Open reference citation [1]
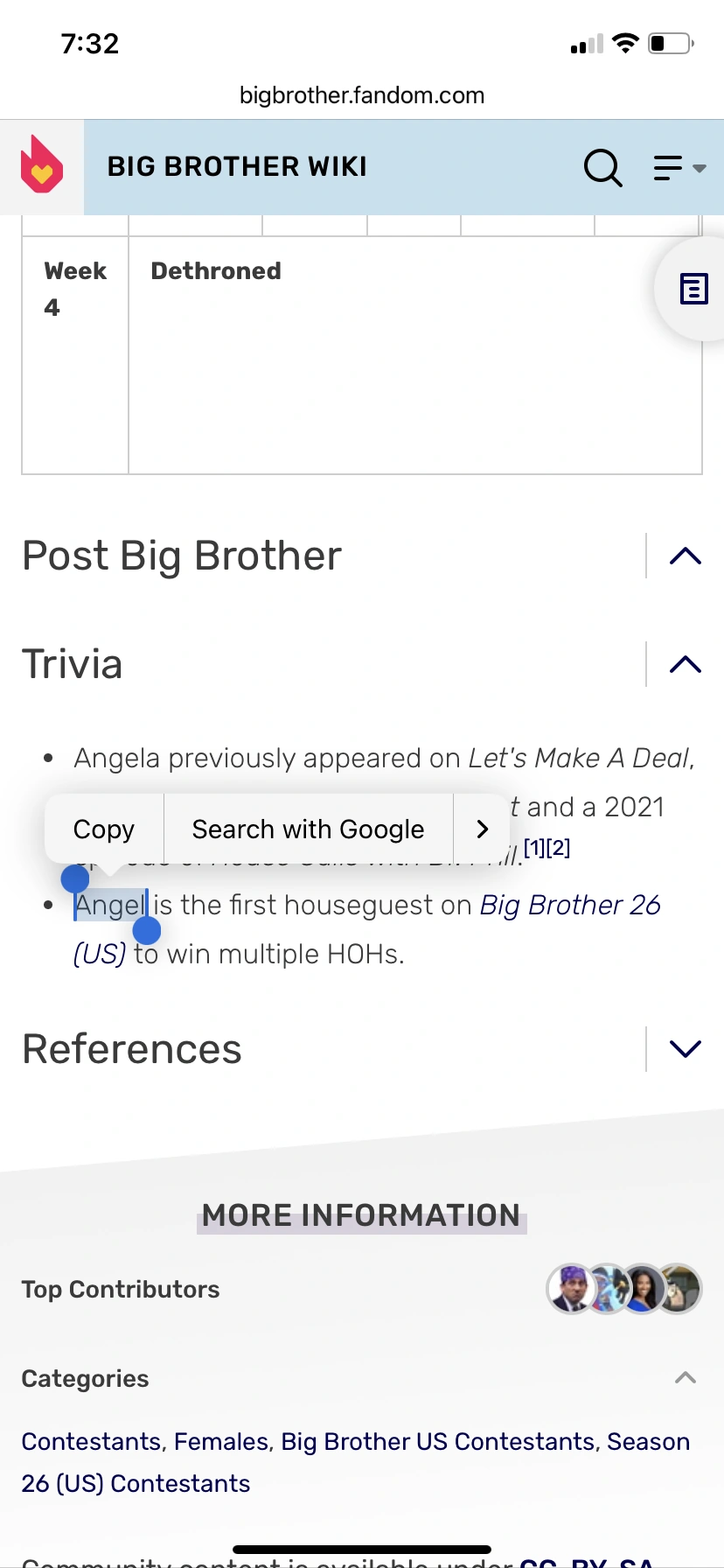This screenshot has width=724, height=1568. 533,847
